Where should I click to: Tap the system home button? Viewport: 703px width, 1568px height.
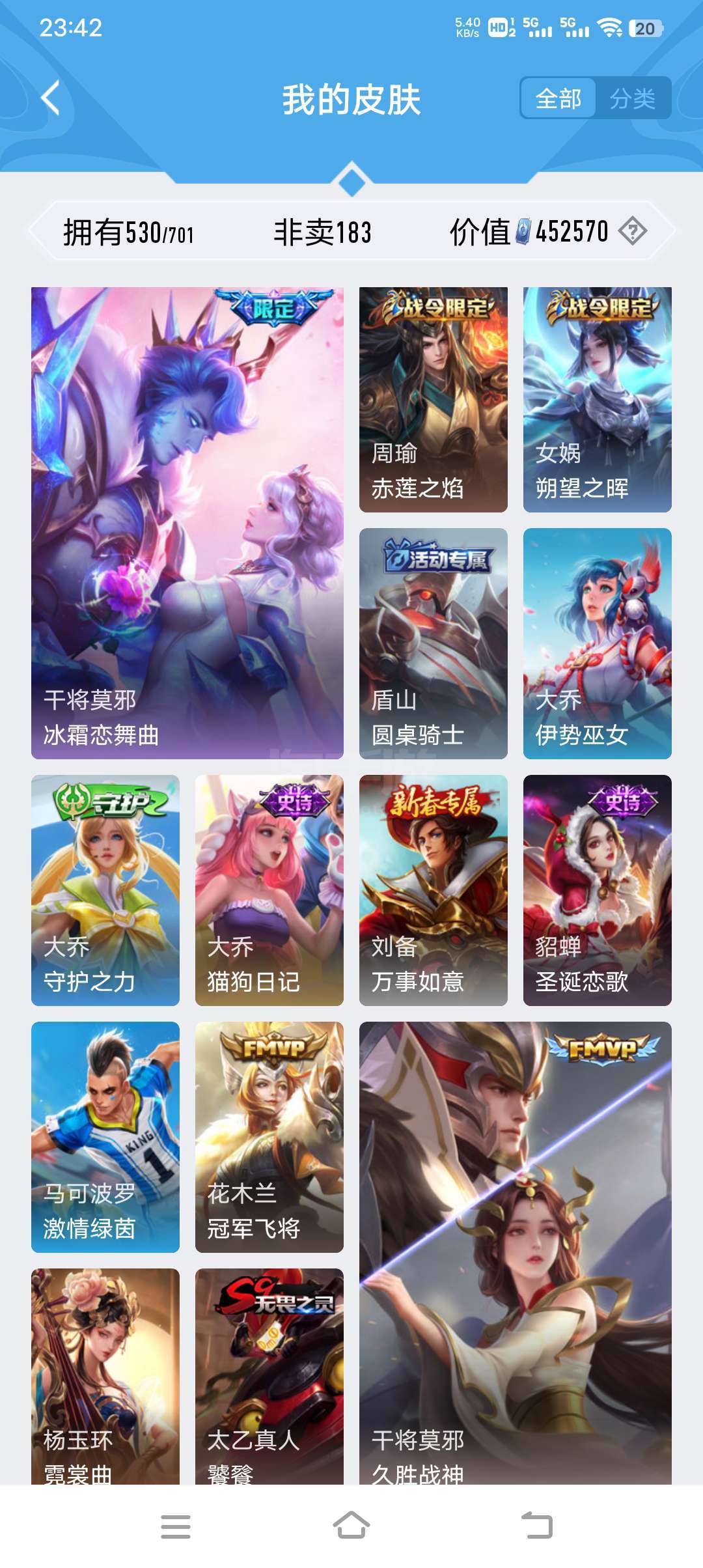pos(351,1526)
